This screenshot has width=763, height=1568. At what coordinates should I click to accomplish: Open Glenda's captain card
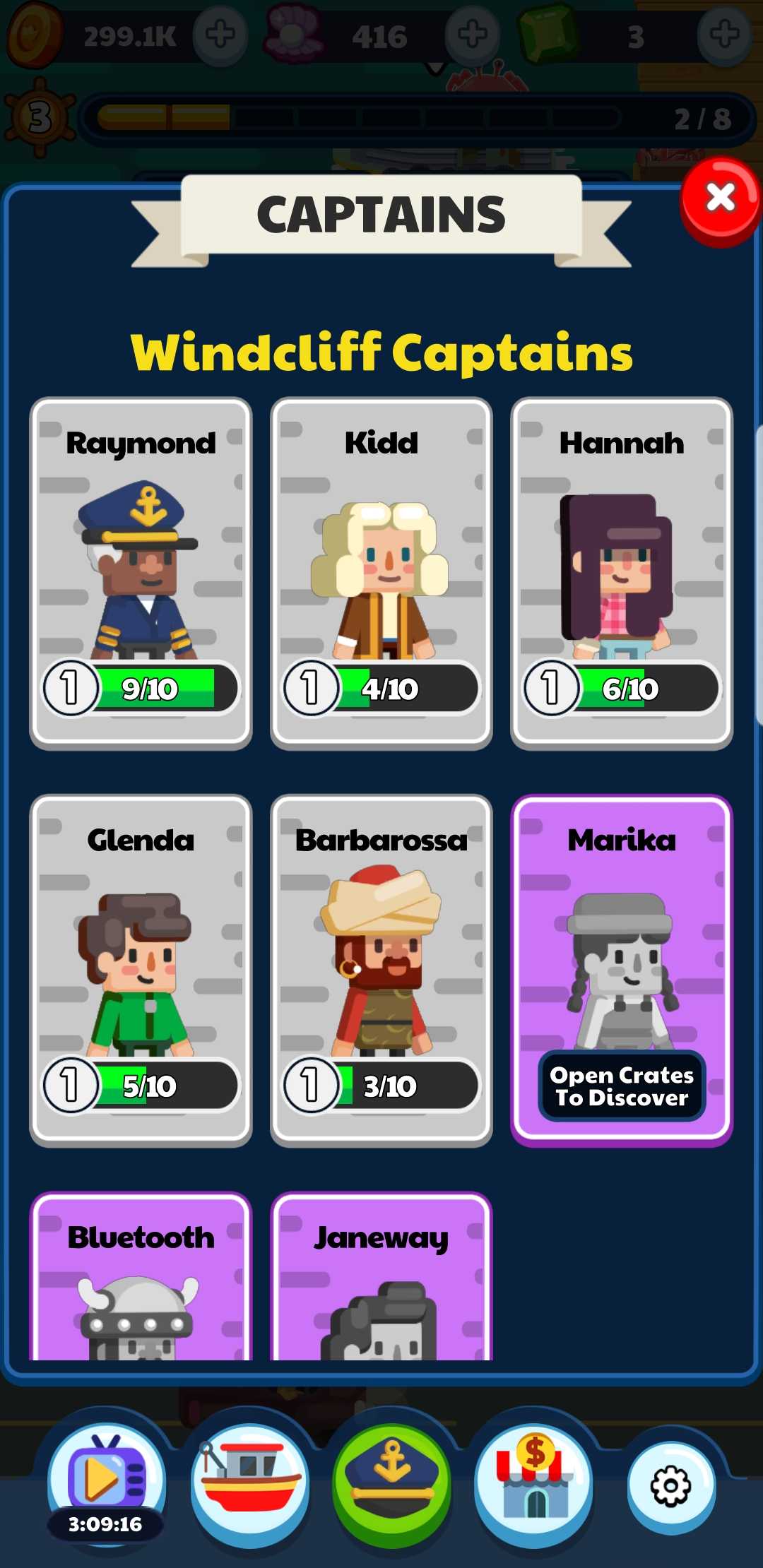pos(141,970)
